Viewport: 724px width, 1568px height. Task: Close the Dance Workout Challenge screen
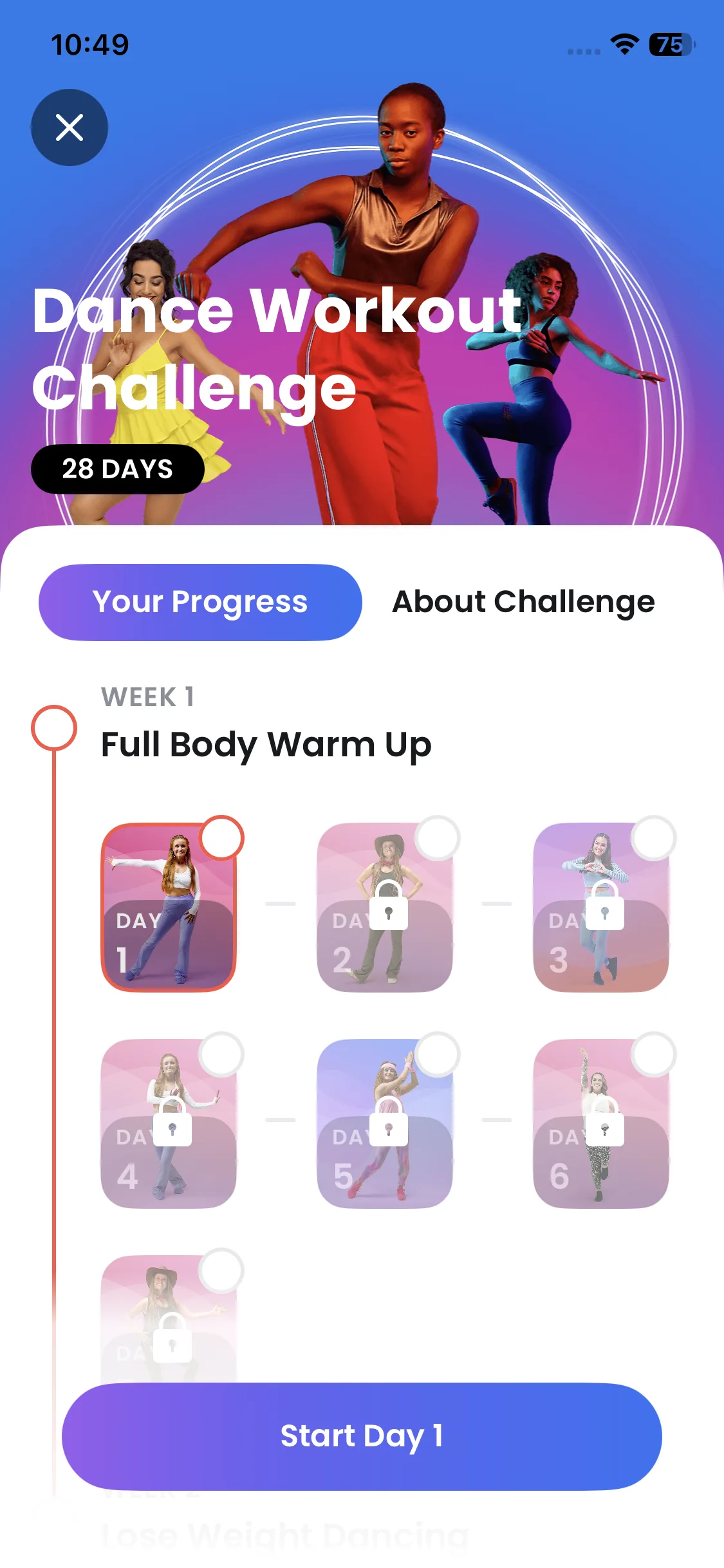point(70,127)
